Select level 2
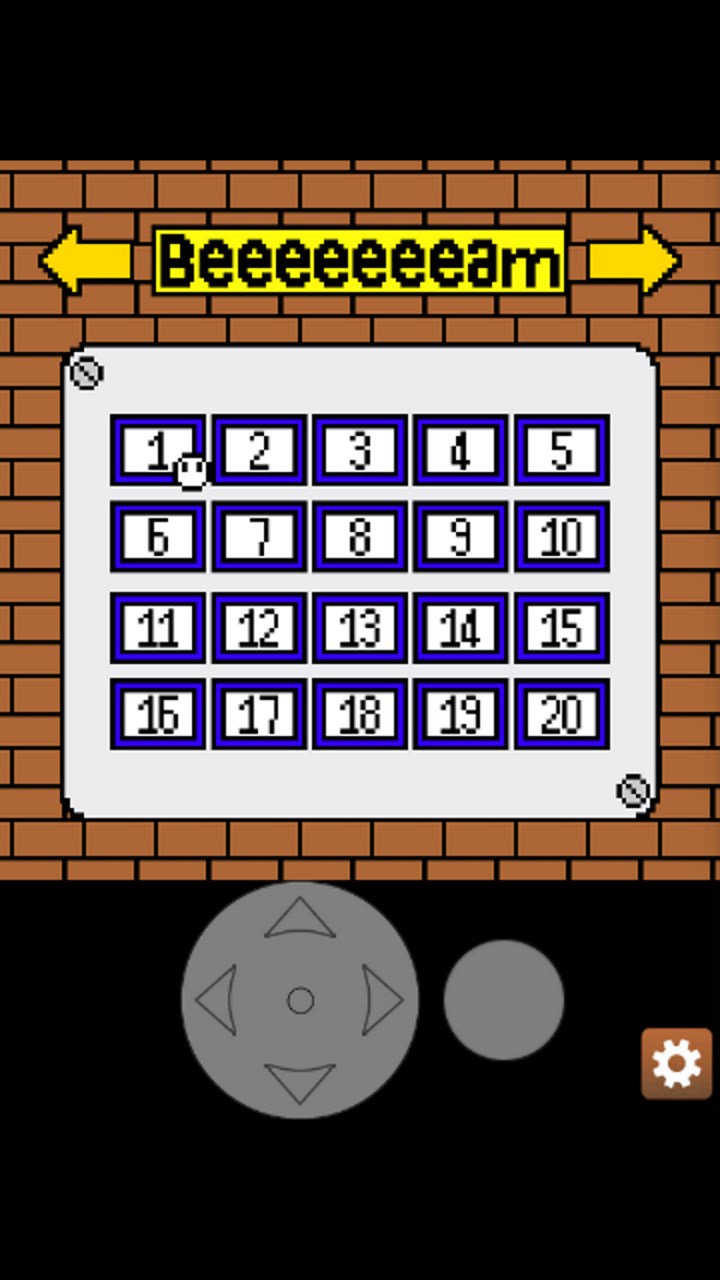The image size is (720, 1280). pyautogui.click(x=259, y=450)
